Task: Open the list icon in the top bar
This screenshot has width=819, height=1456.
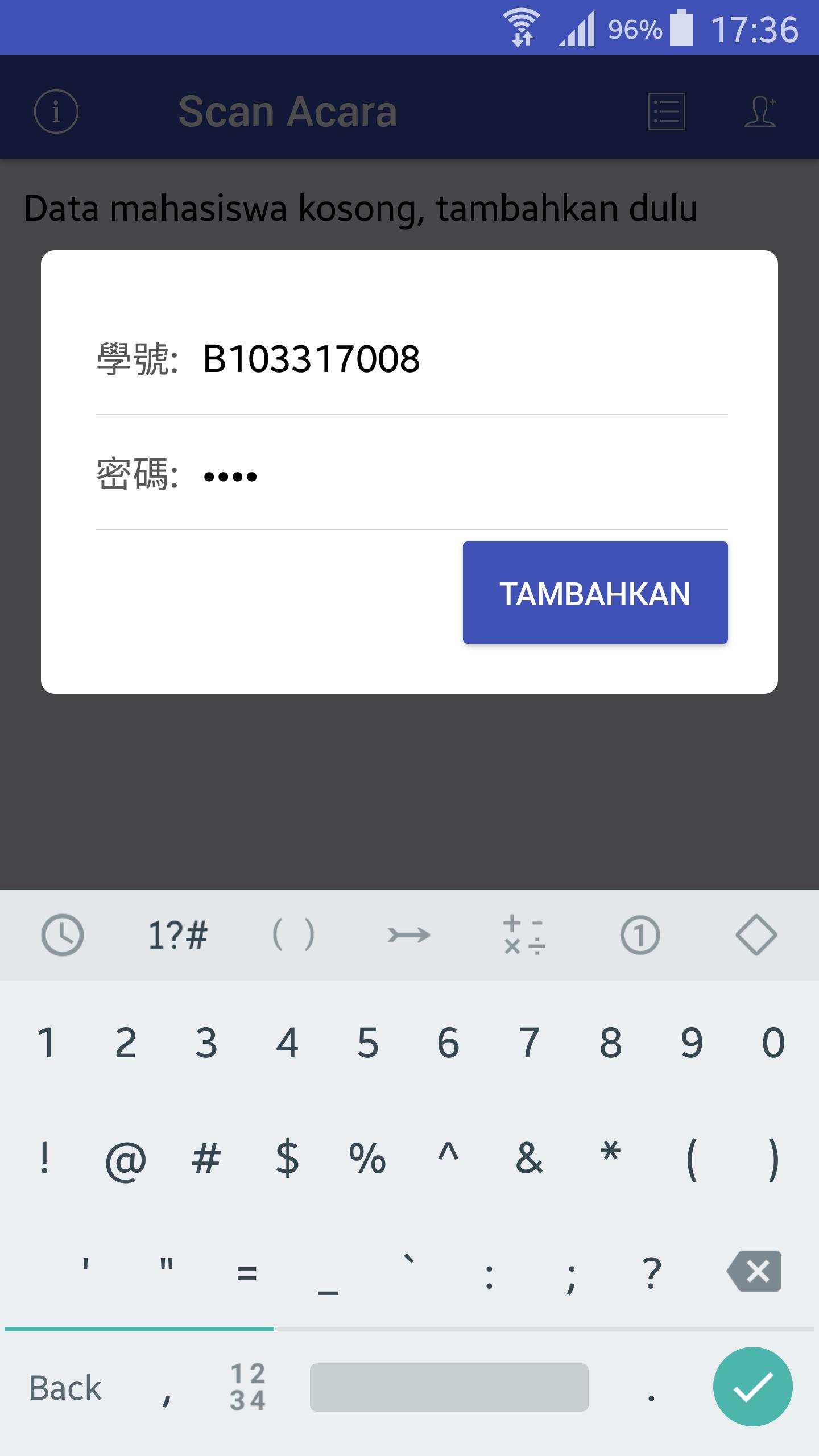Action: (x=667, y=110)
